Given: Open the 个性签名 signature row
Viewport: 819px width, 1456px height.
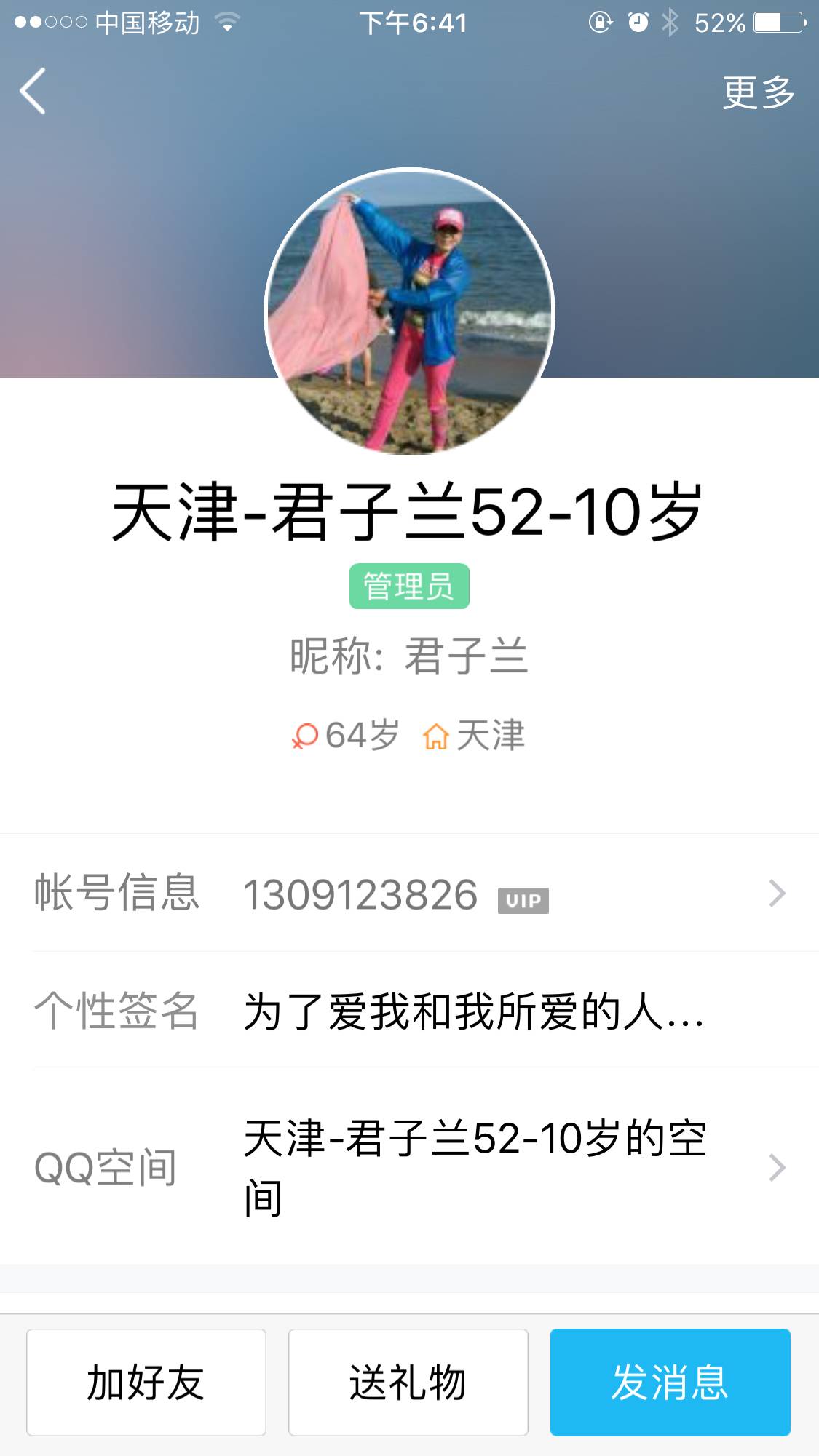Looking at the screenshot, I should click(409, 1011).
